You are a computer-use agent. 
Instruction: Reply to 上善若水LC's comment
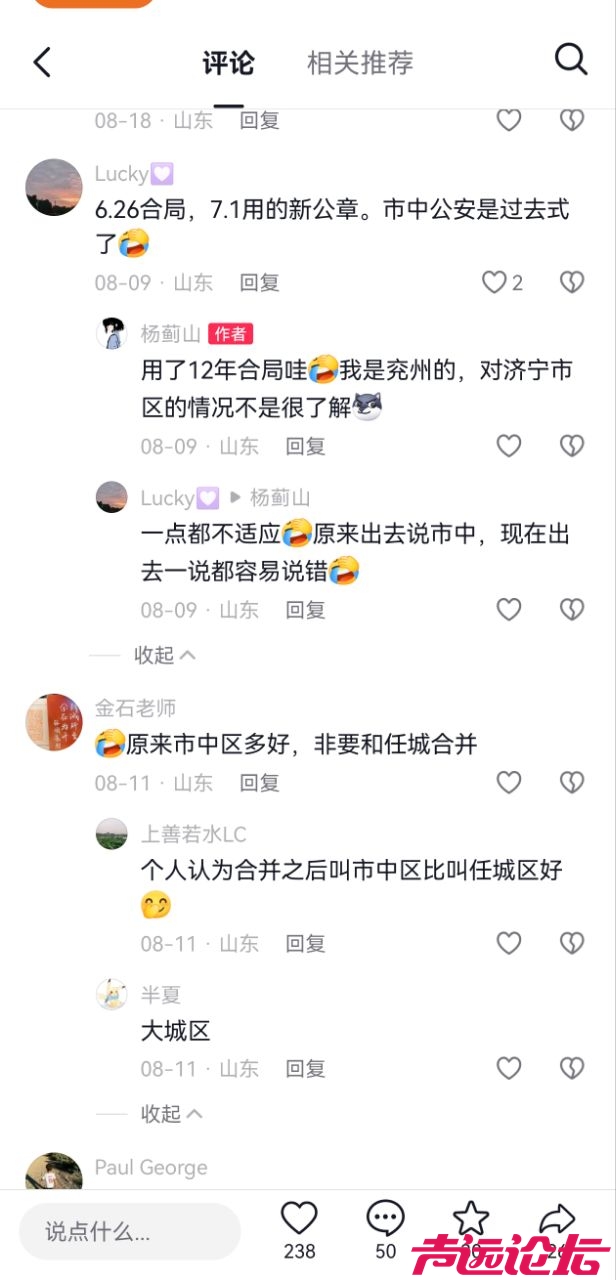(305, 943)
